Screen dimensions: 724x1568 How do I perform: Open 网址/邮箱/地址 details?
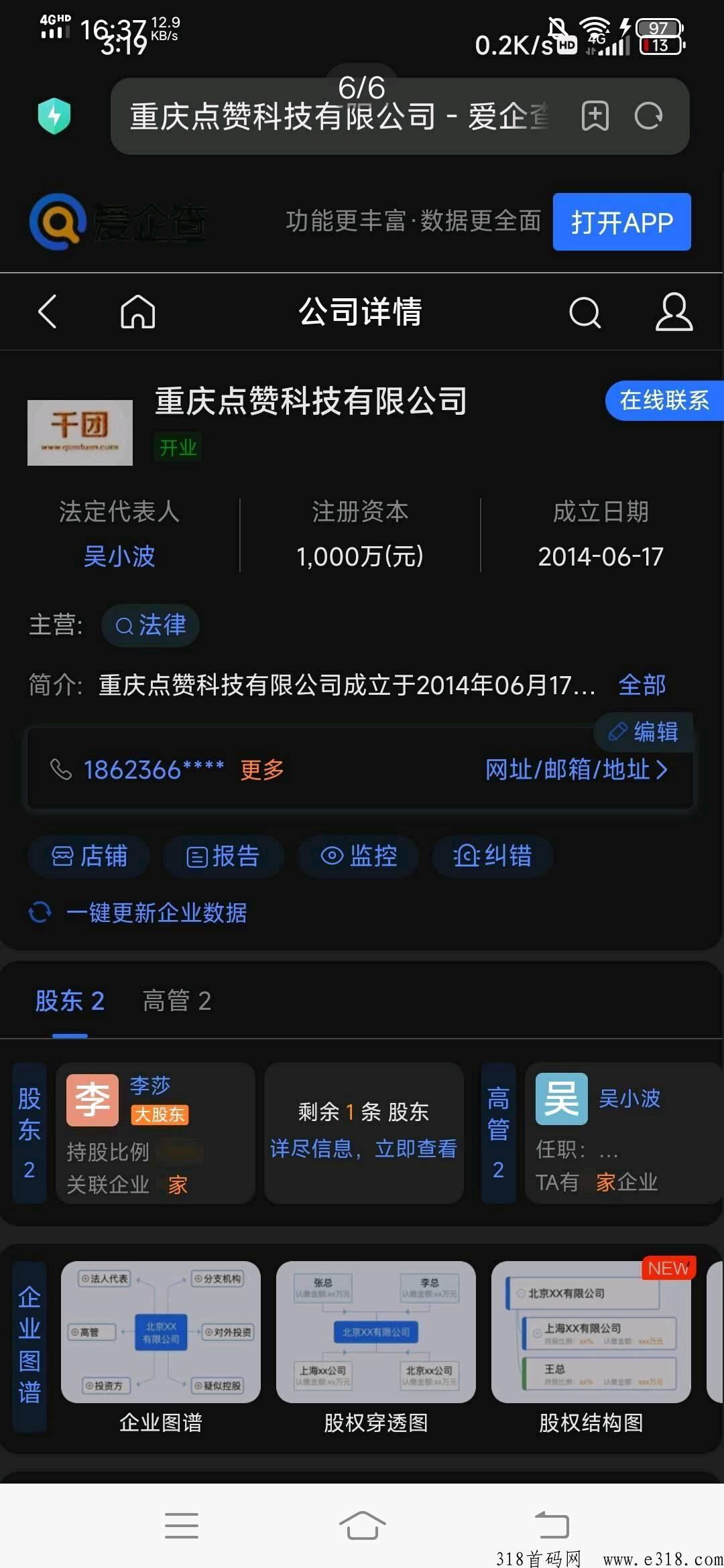(x=576, y=770)
